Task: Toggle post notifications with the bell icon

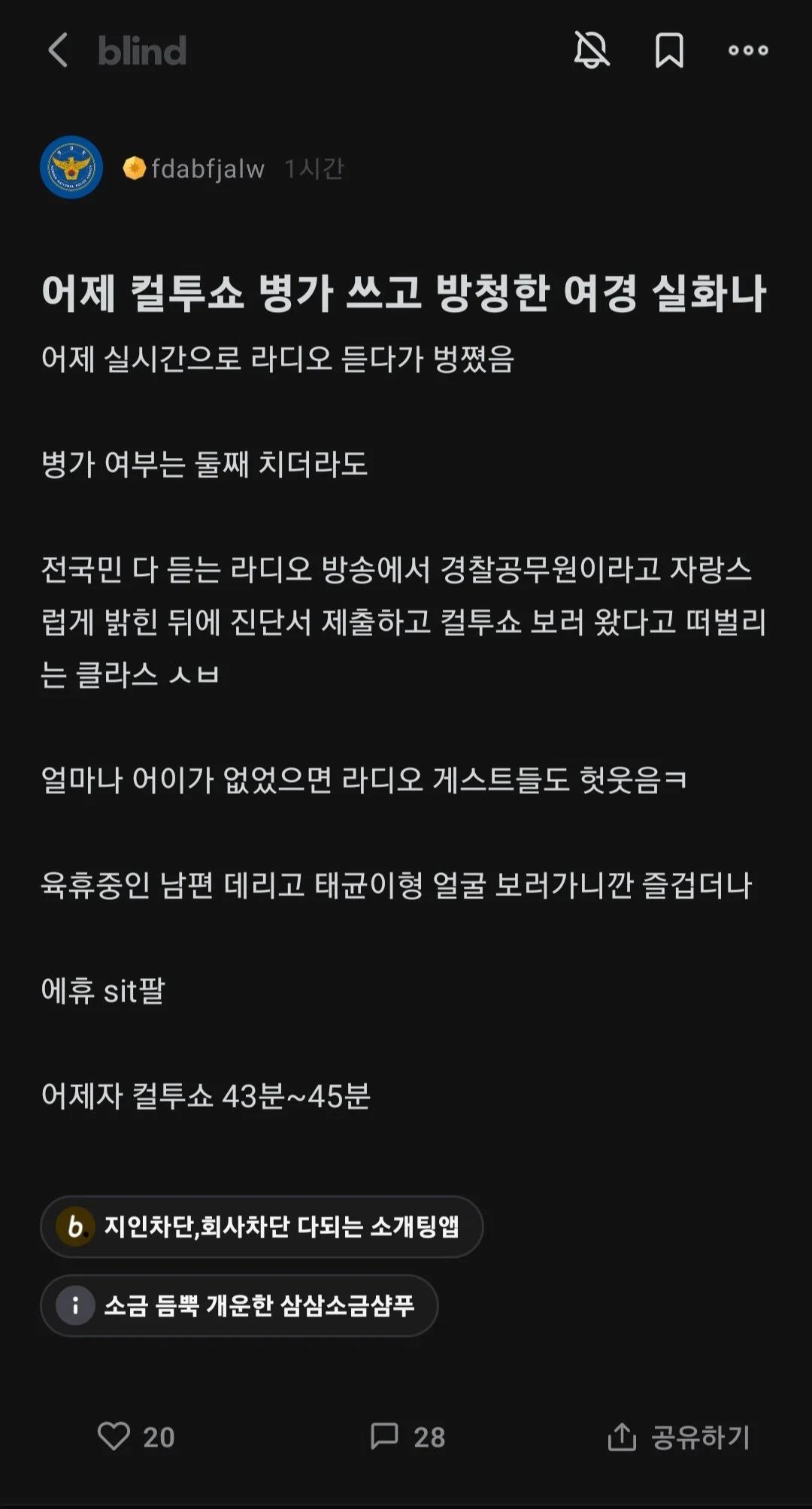Action: 592,50
